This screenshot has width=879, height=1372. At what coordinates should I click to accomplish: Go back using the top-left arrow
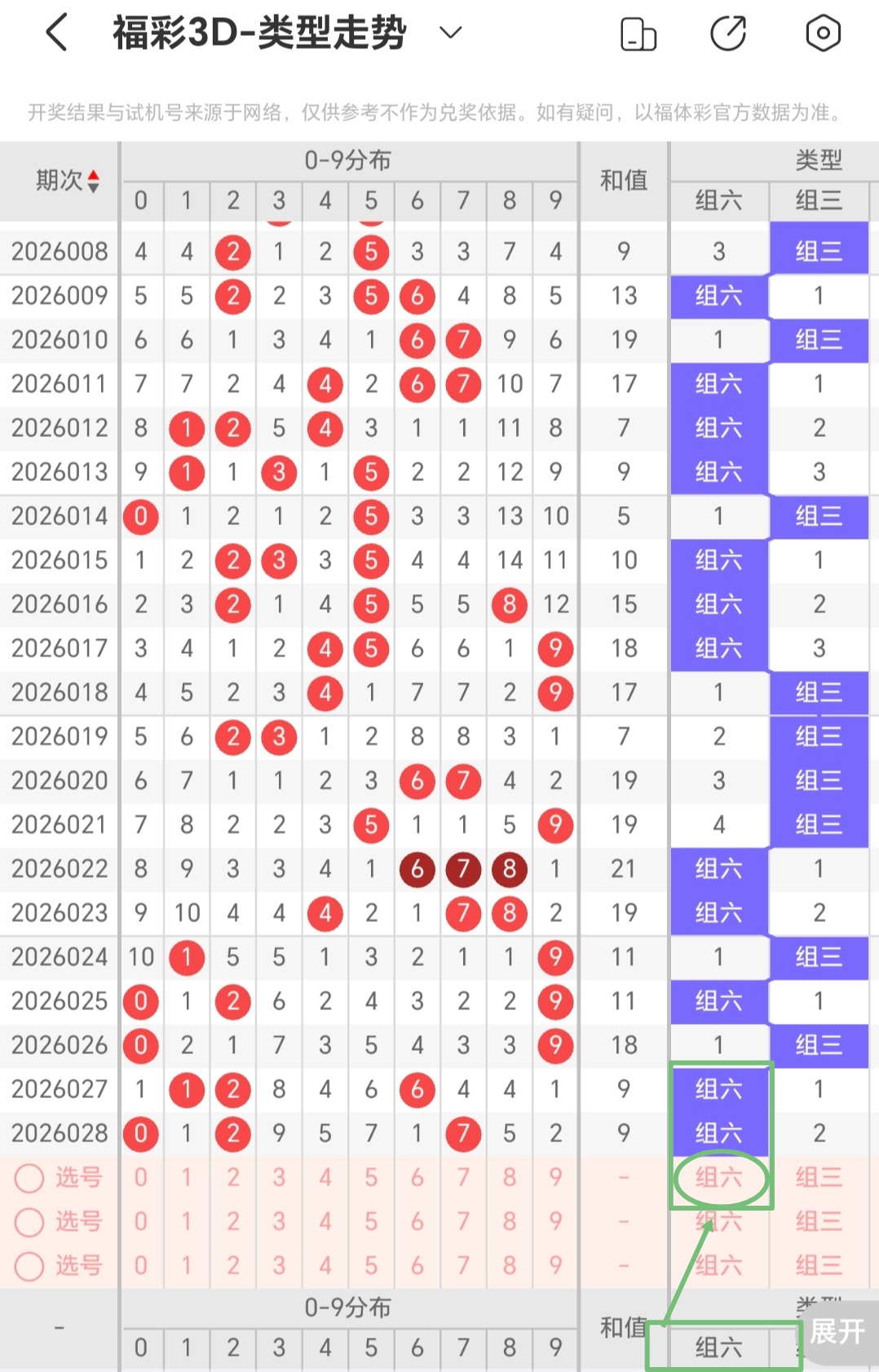coord(57,33)
